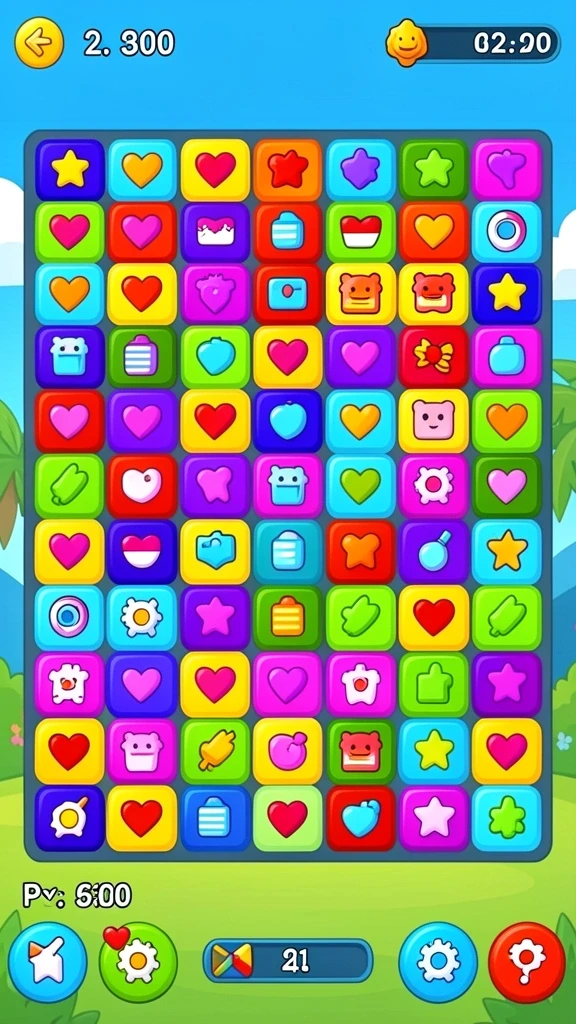Tap the green tile with the thumbs-up

(434, 684)
